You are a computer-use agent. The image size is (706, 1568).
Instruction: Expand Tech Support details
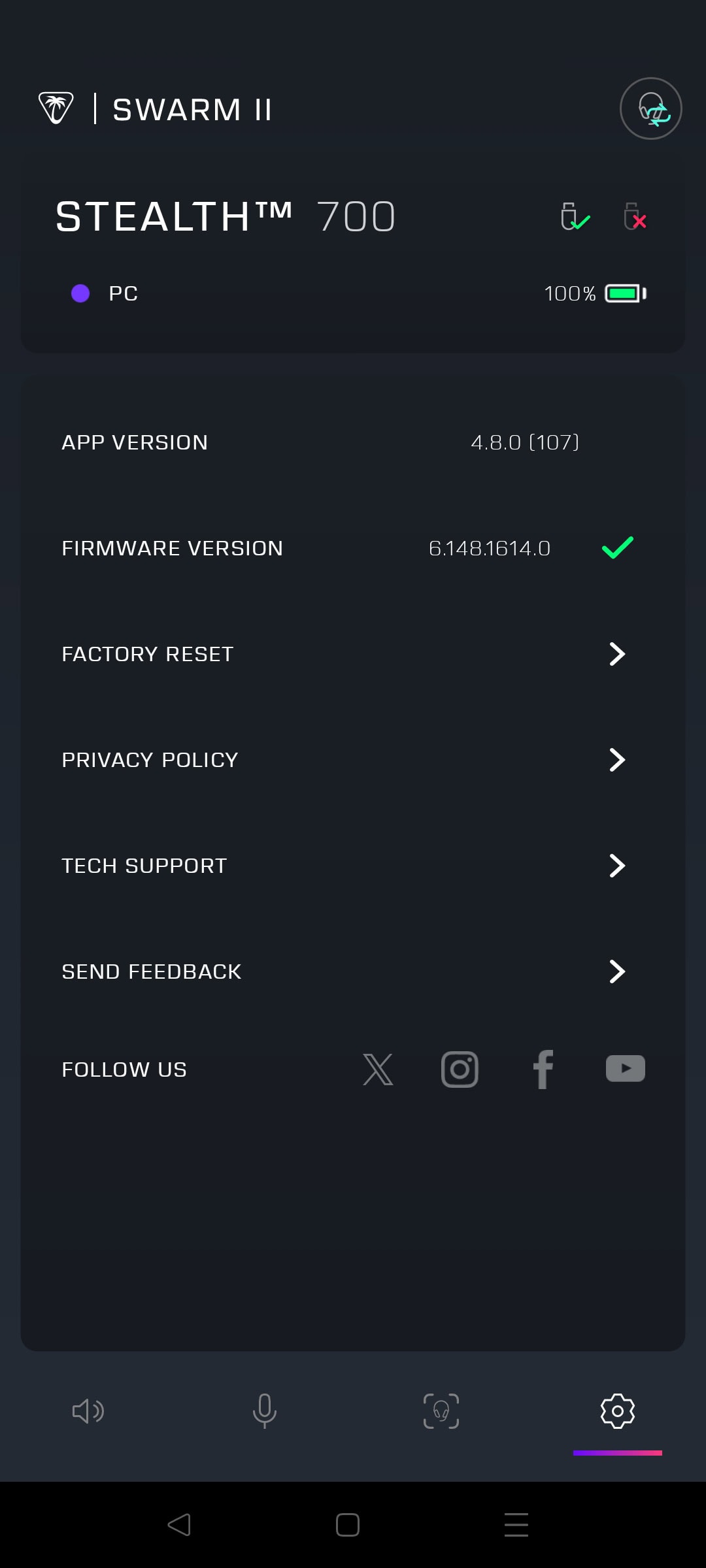616,866
